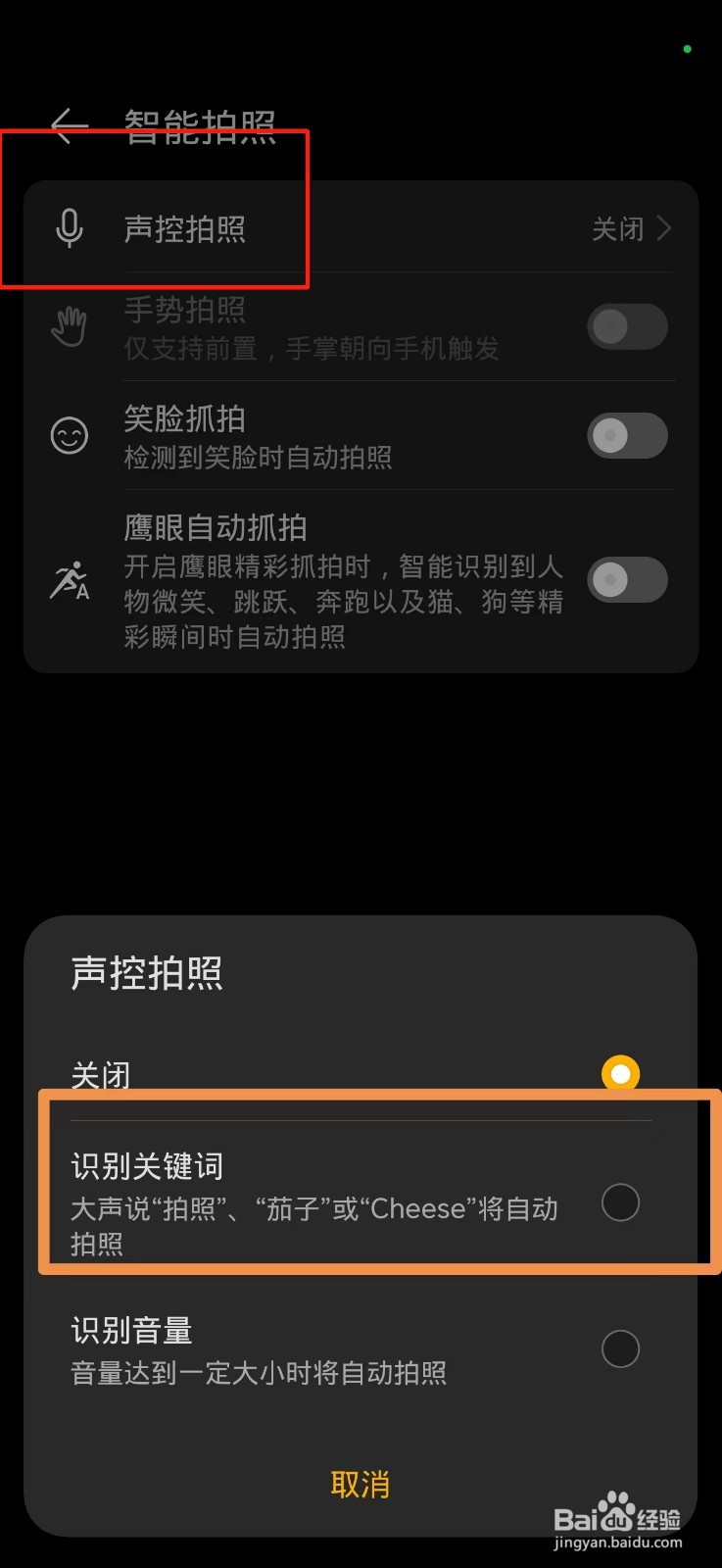Viewport: 722px width, 1568px height.
Task: Enable the 鹰眼自动抓拍 switch
Action: coord(628,580)
